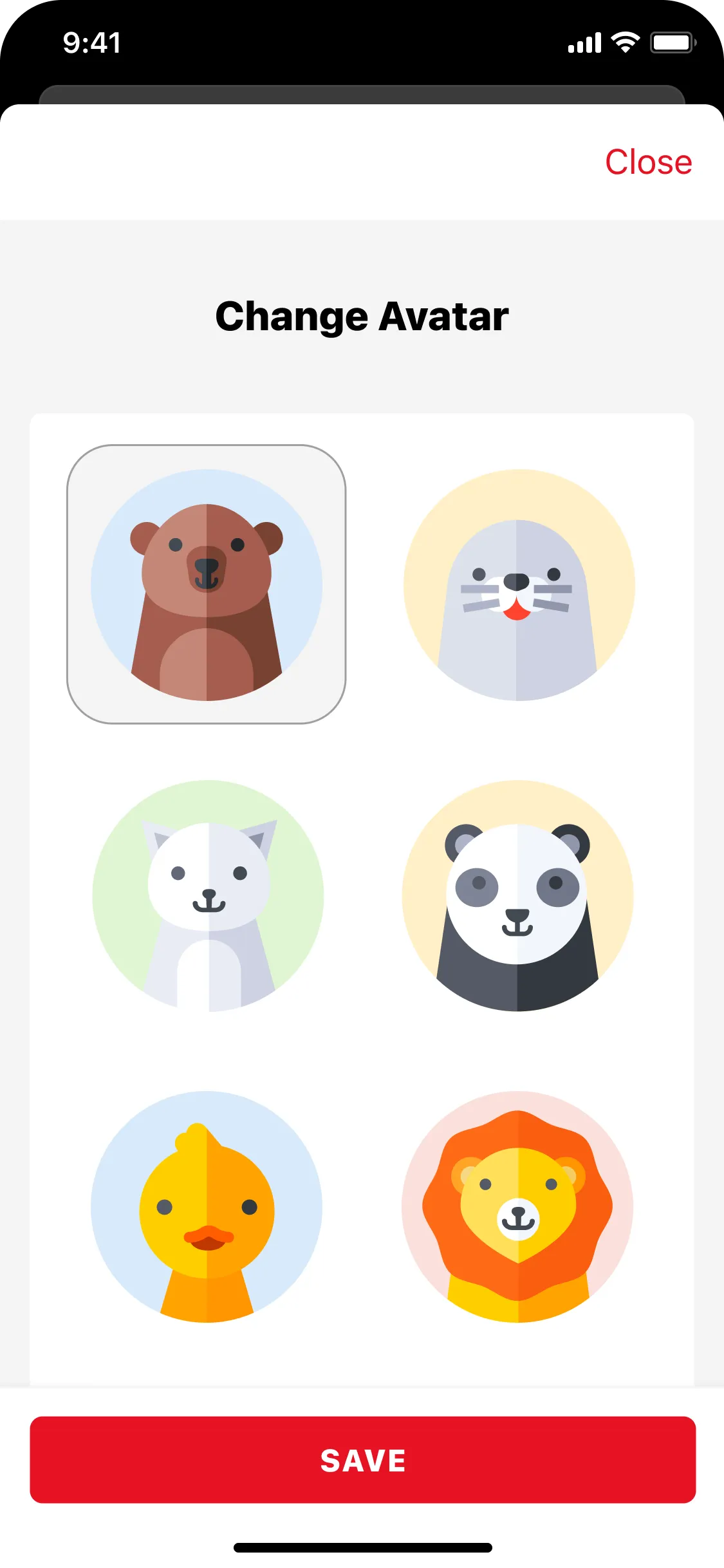Choose the yellow duck avatar
The height and width of the screenshot is (1568, 724).
click(207, 1206)
